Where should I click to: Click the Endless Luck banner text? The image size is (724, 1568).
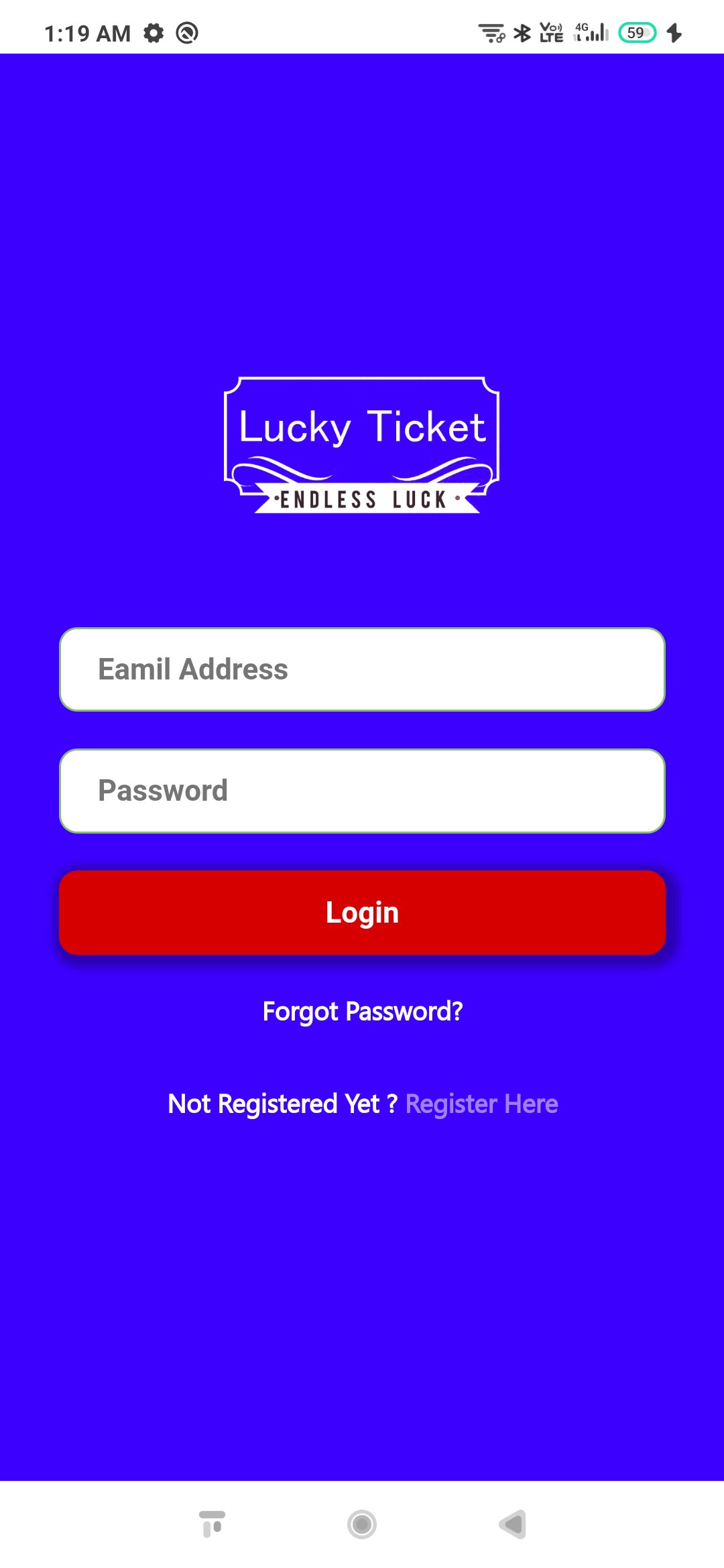coord(362,499)
